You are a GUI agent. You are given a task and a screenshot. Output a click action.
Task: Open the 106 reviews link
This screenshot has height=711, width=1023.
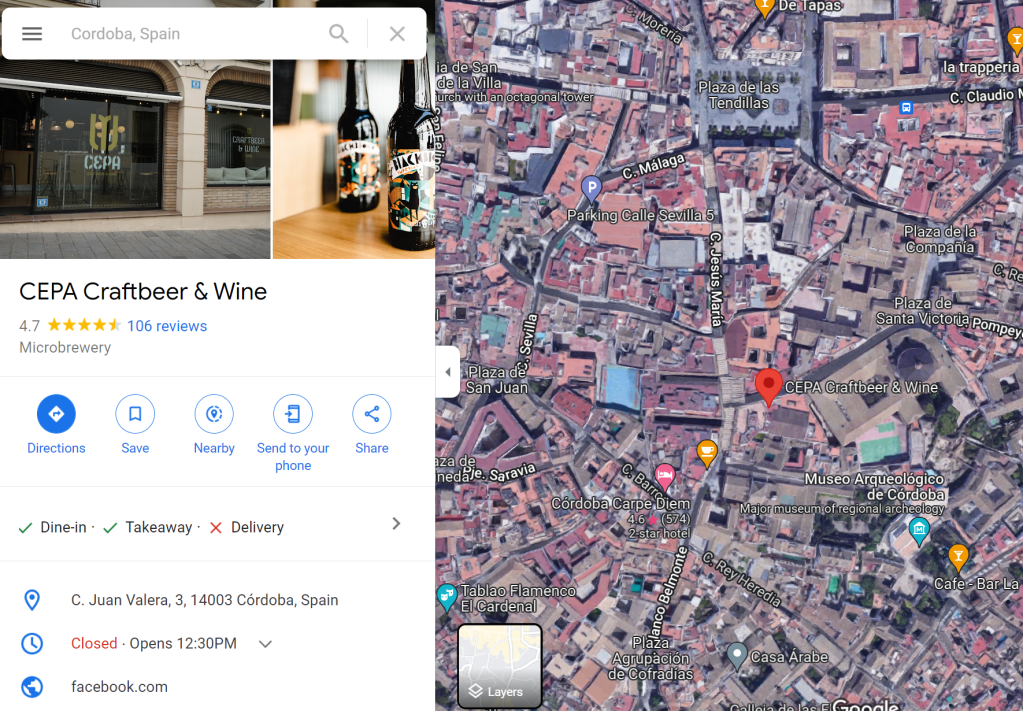[167, 326]
